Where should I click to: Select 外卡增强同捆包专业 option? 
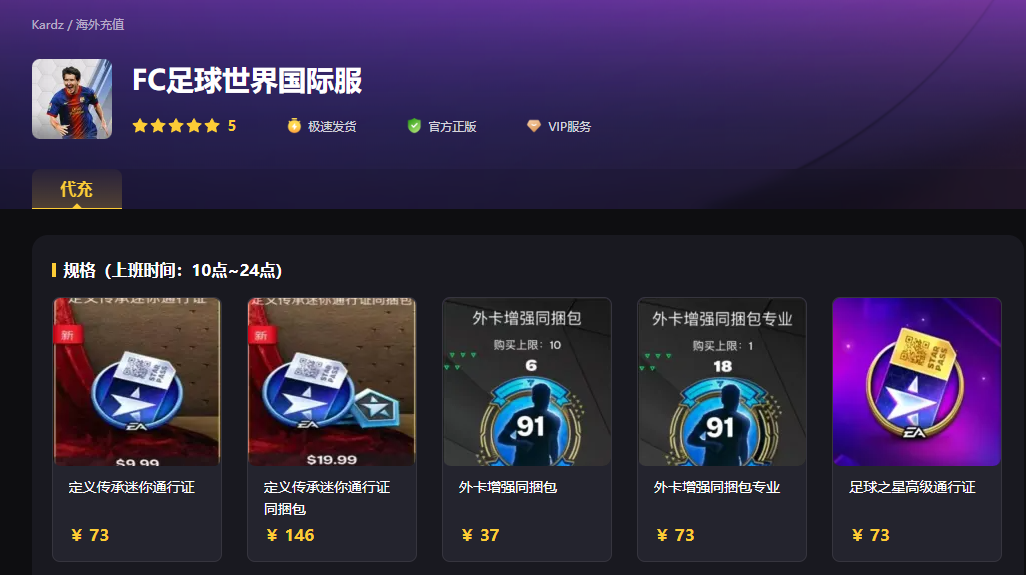click(722, 428)
